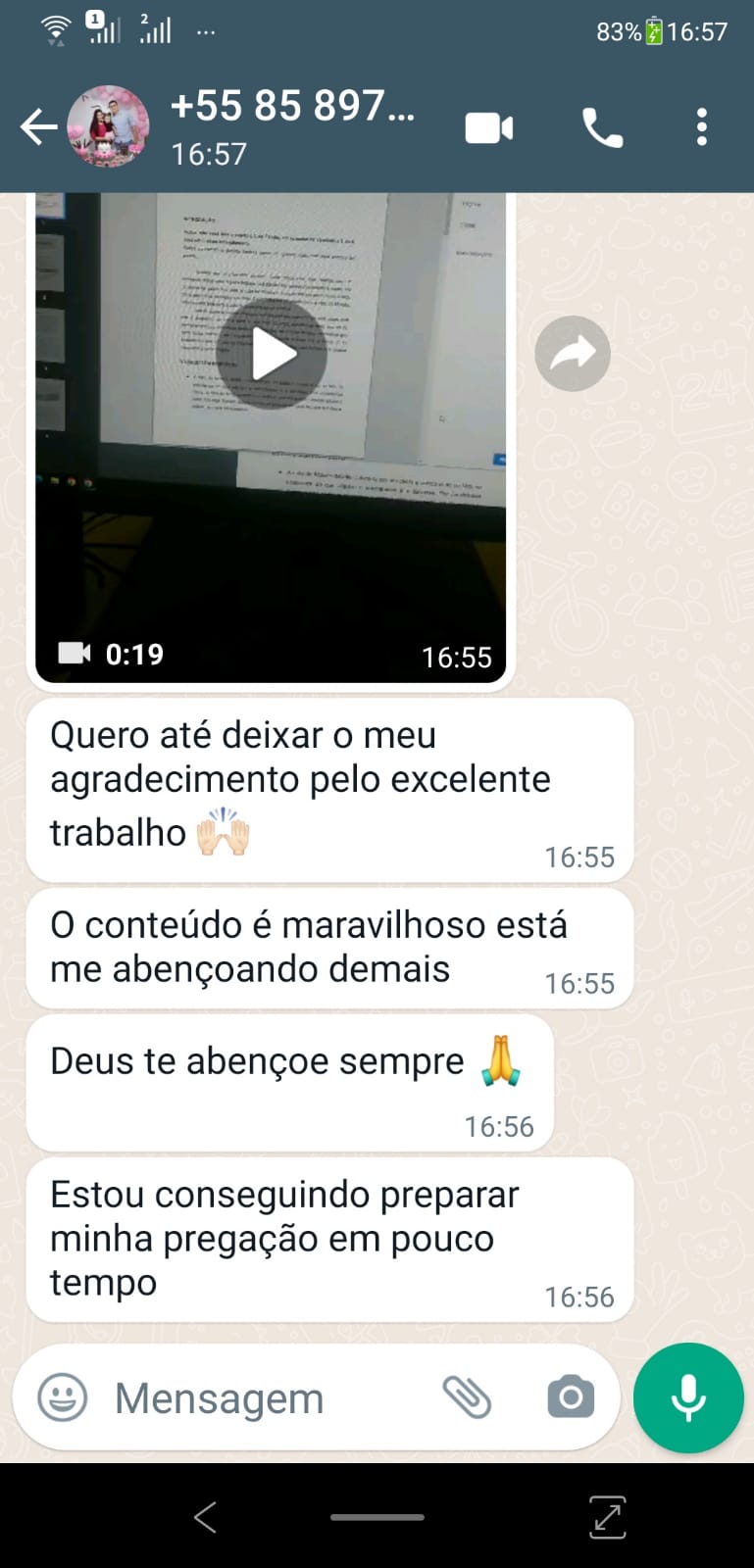Viewport: 754px width, 1568px height.
Task: Open the camera from message bar
Action: pyautogui.click(x=571, y=1397)
